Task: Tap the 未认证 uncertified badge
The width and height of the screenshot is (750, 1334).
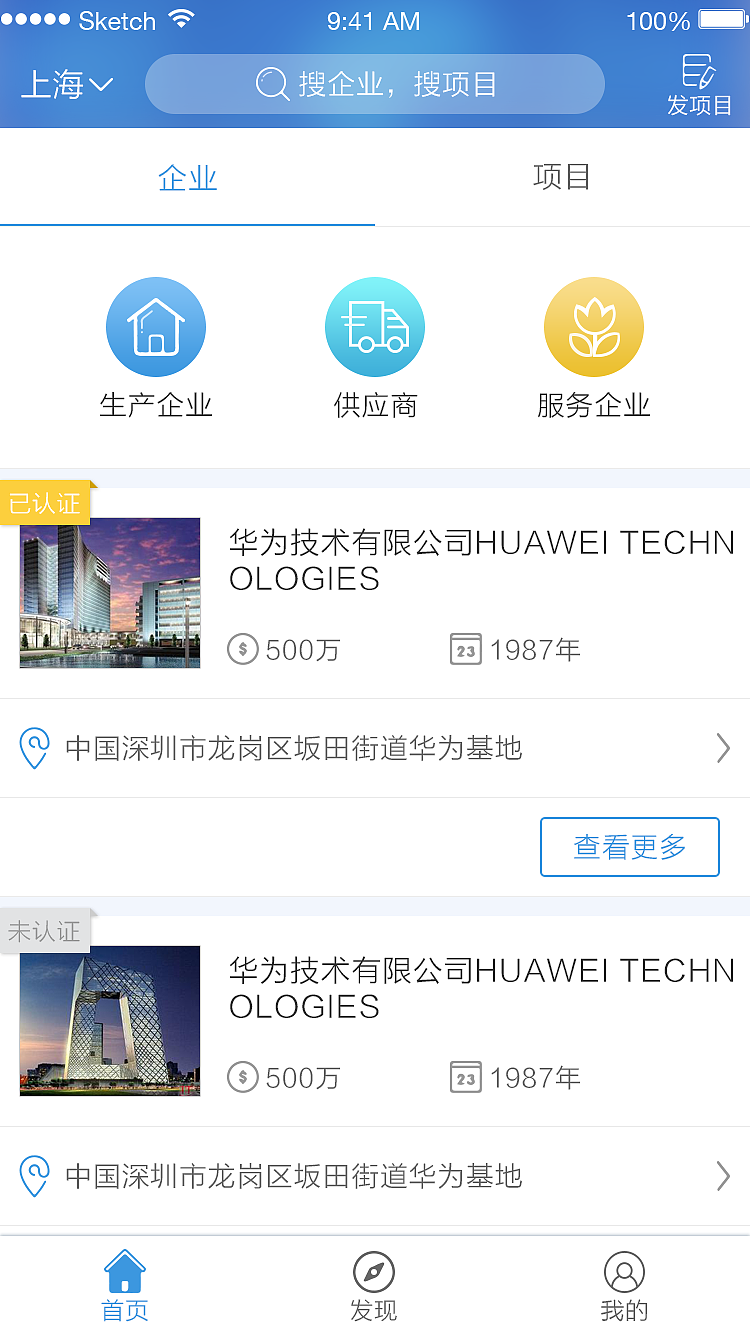Action: click(x=44, y=931)
